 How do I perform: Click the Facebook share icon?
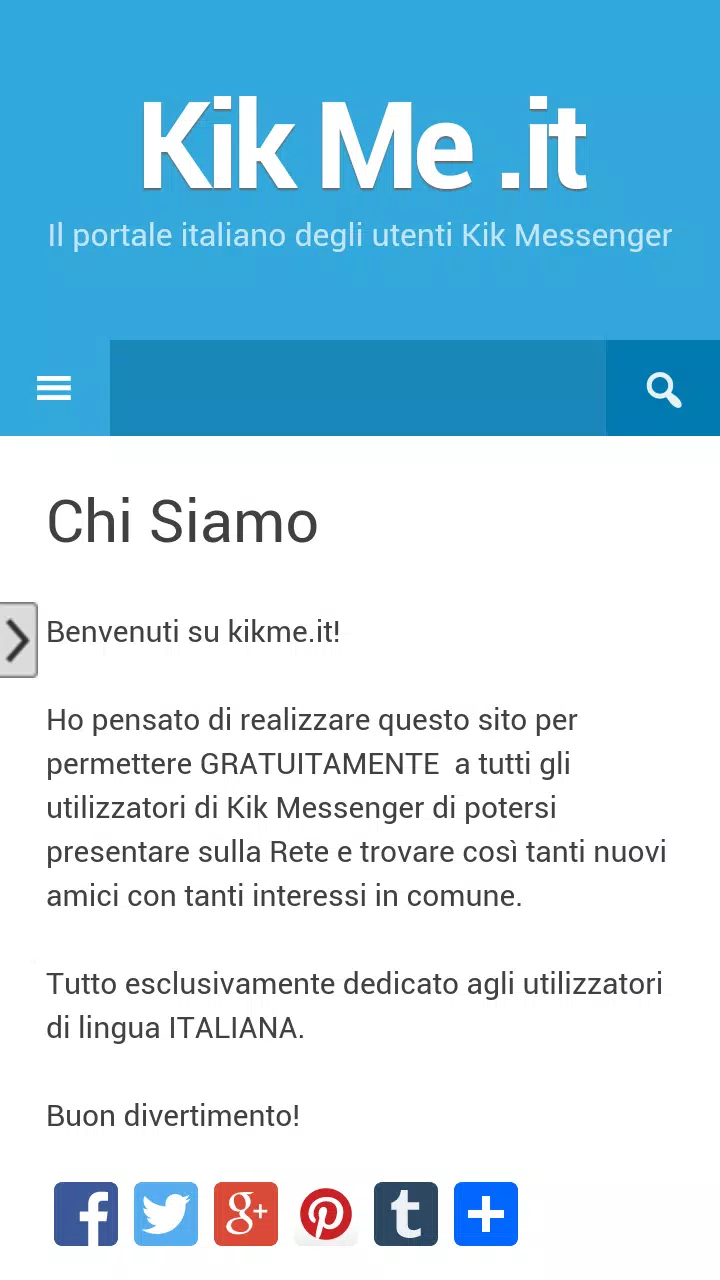(x=86, y=1214)
